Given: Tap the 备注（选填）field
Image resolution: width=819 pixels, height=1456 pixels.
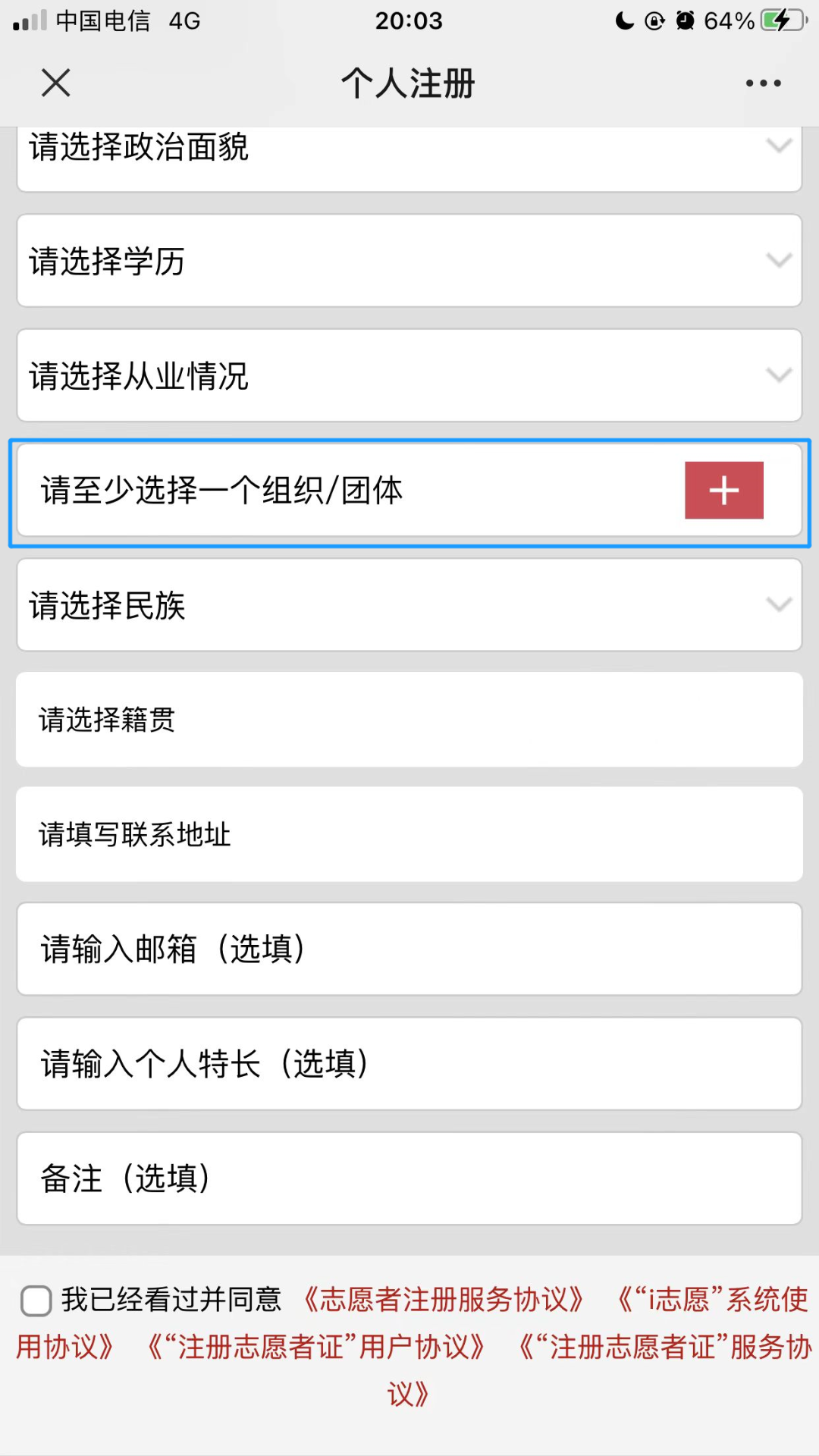Looking at the screenshot, I should [x=409, y=1178].
